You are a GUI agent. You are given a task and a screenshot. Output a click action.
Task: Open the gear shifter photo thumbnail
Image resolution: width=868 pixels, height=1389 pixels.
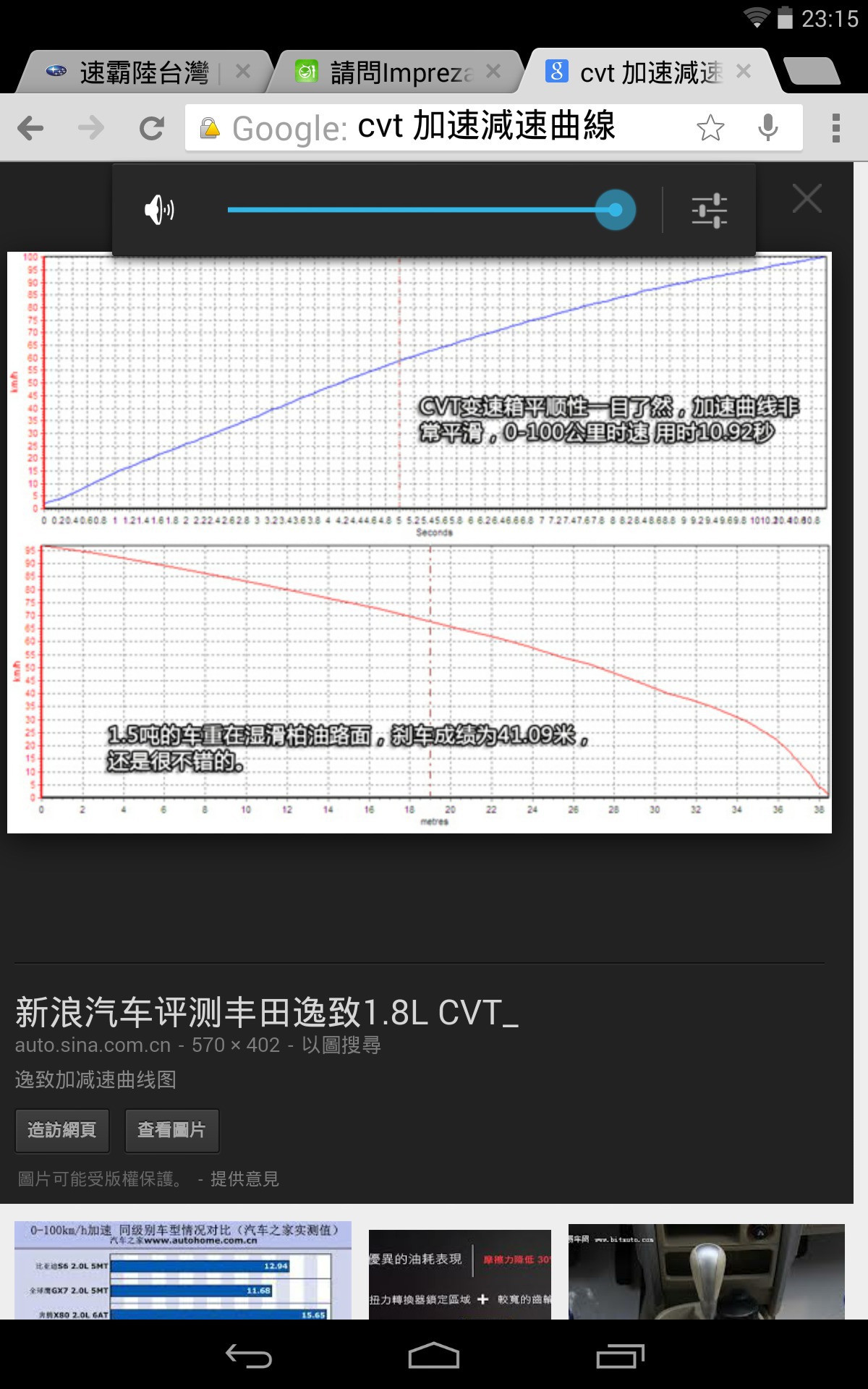706,1270
